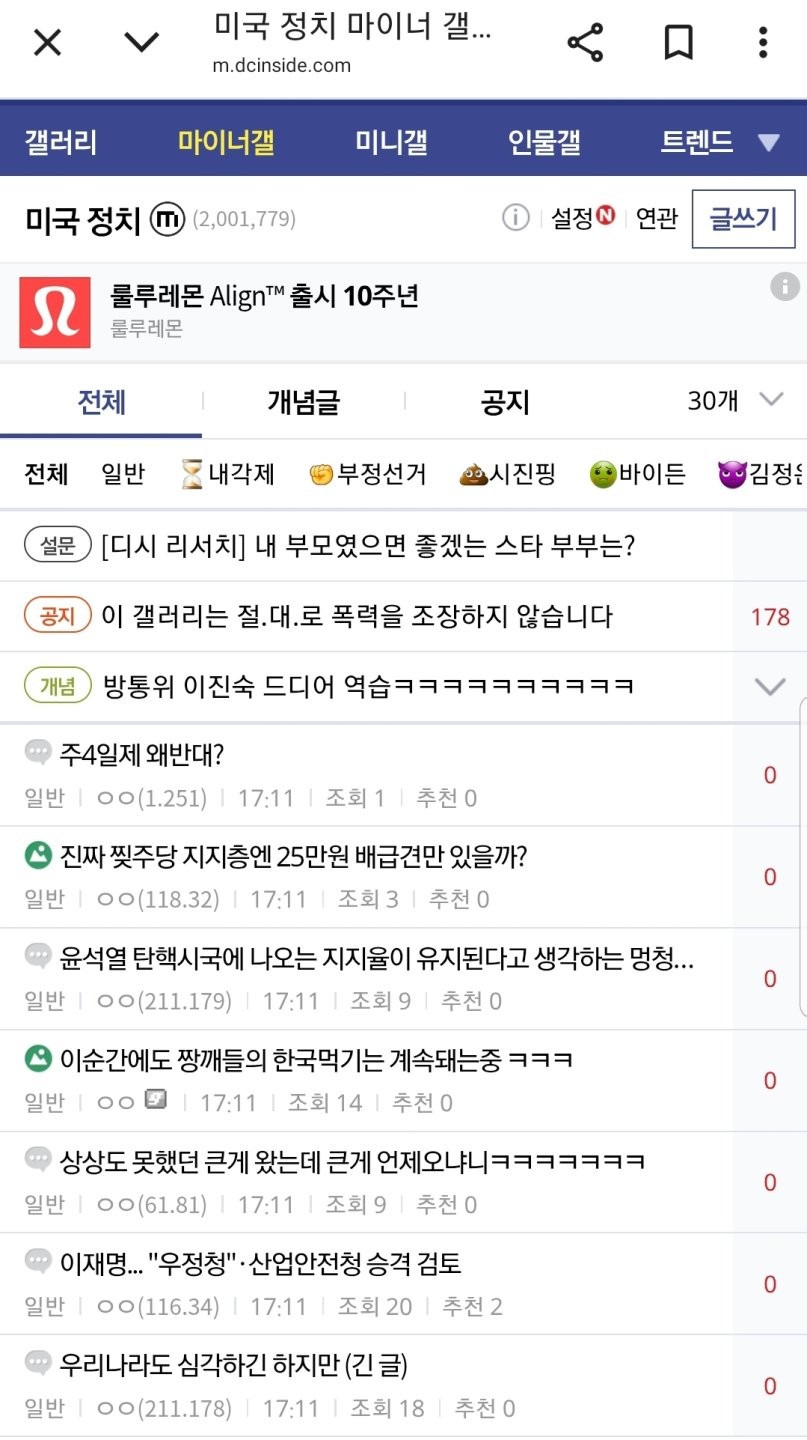Screen dimensions: 807x1440
Task: Expand the 개념 post preview chevron
Action: tap(770, 686)
